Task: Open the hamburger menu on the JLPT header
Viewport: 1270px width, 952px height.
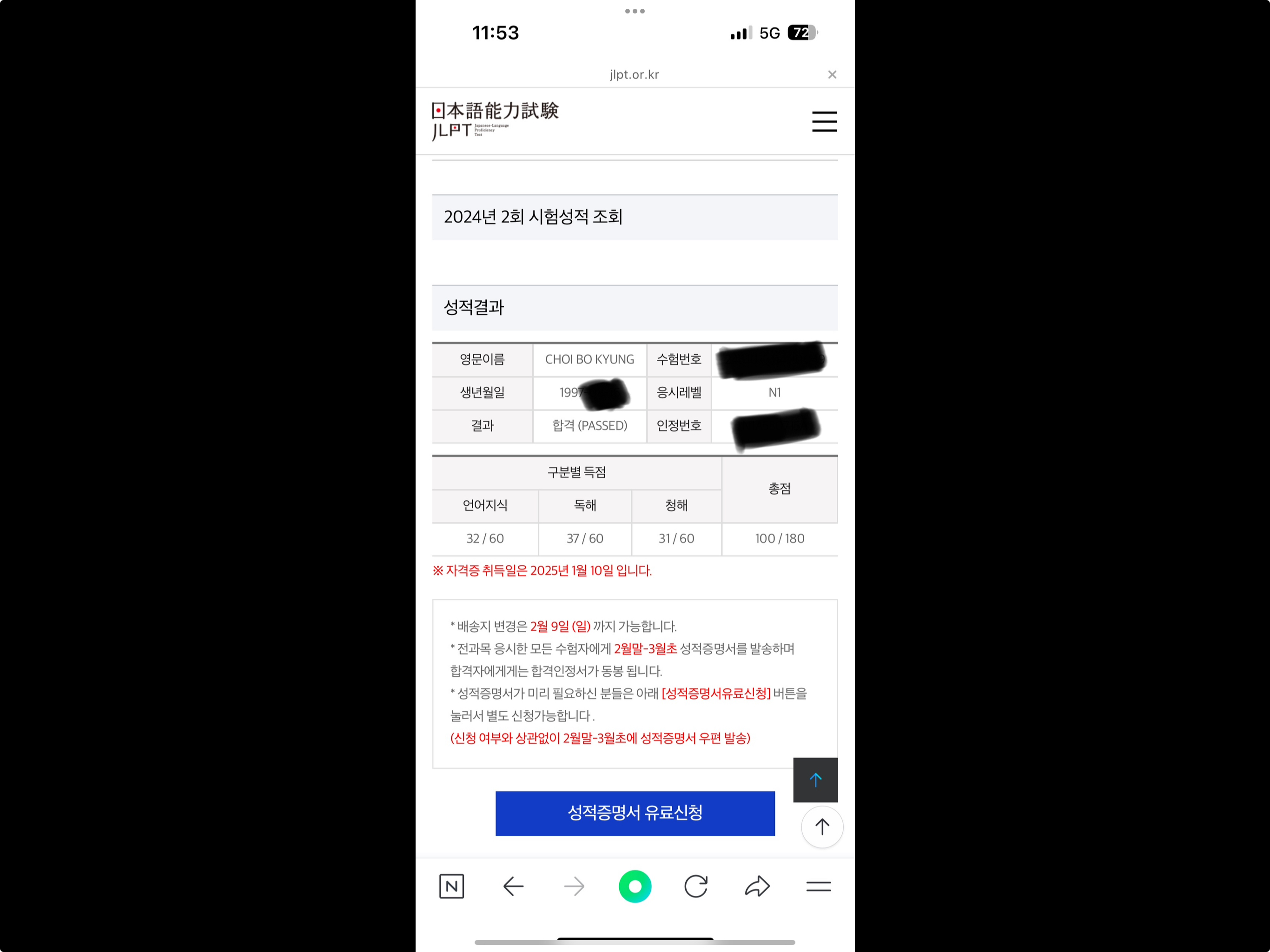Action: (x=824, y=122)
